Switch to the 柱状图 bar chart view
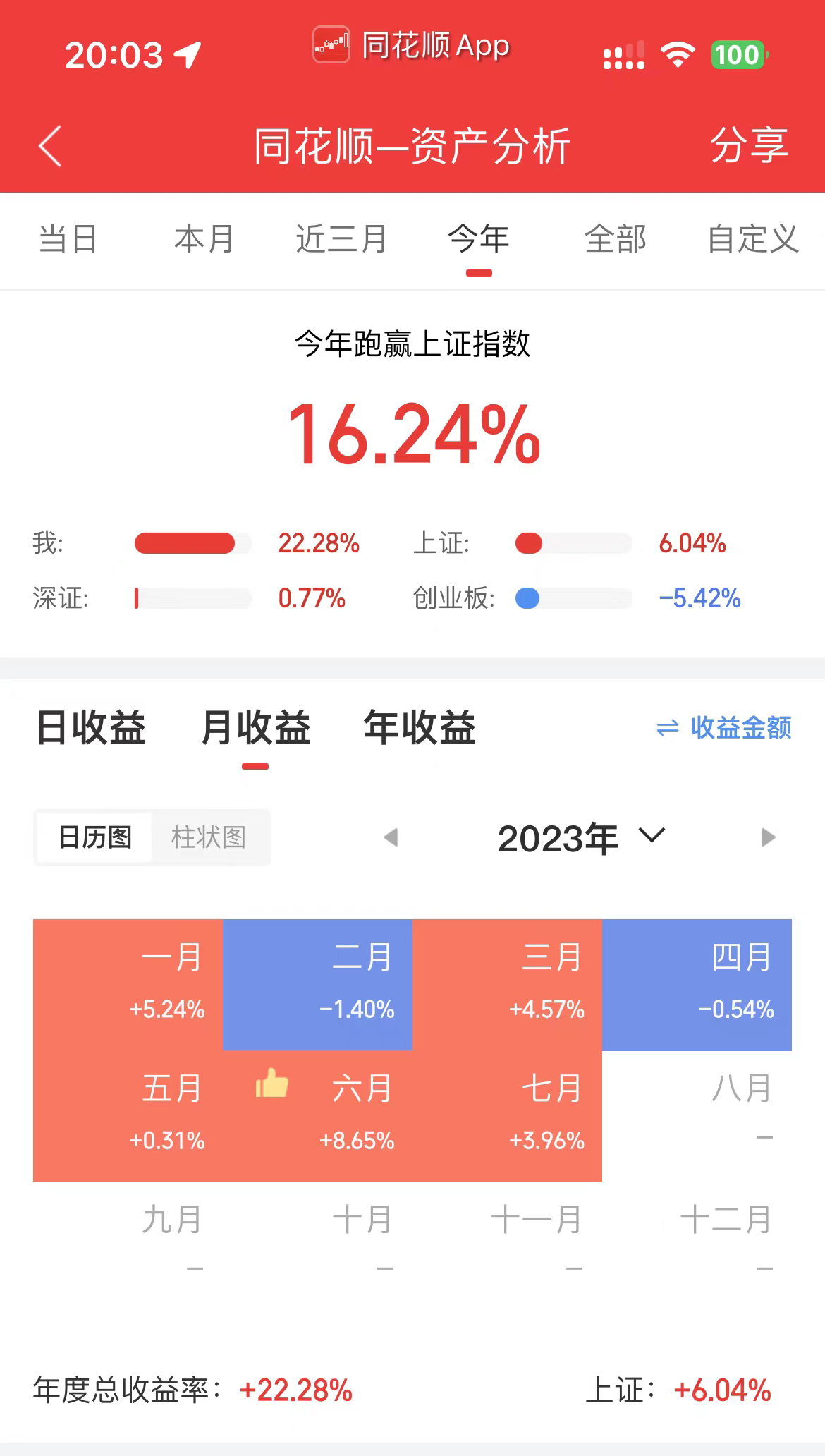The height and width of the screenshot is (1456, 825). pos(209,837)
